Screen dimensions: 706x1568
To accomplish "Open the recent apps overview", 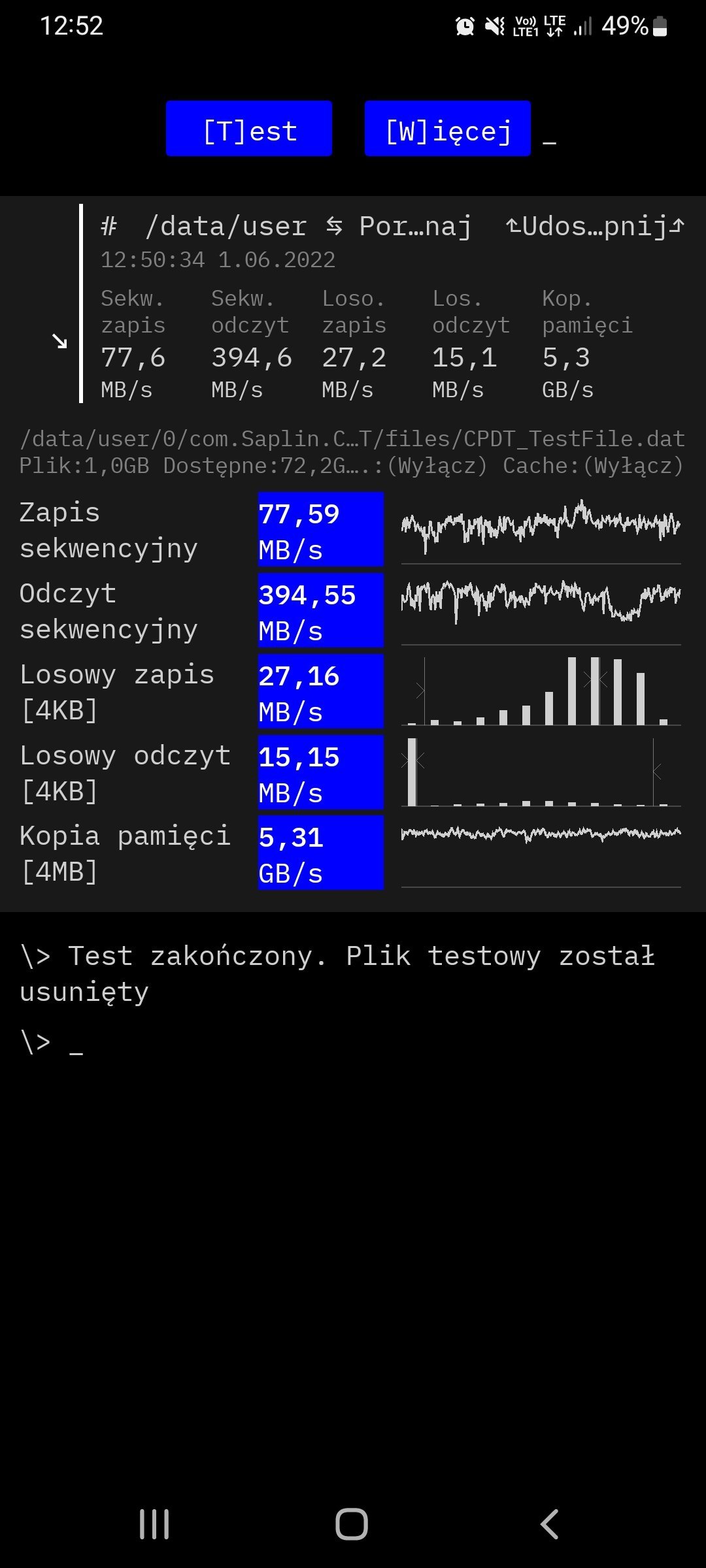I will pyautogui.click(x=155, y=1524).
